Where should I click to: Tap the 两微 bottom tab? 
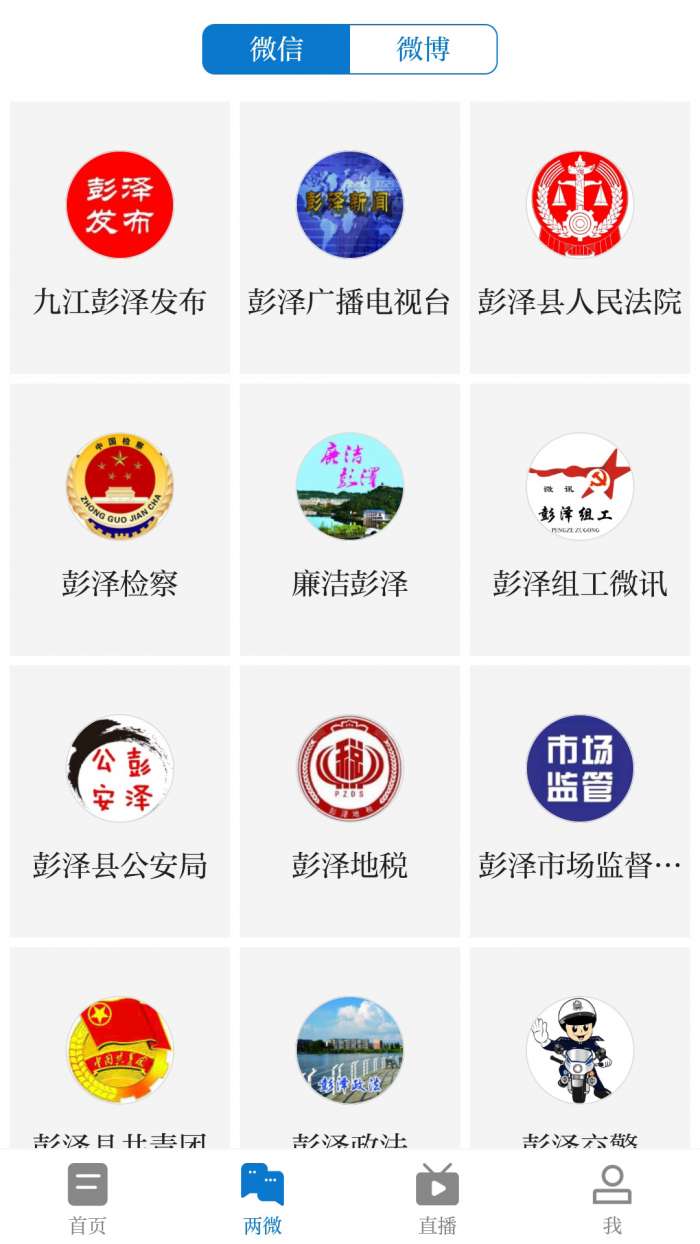[x=263, y=1198]
